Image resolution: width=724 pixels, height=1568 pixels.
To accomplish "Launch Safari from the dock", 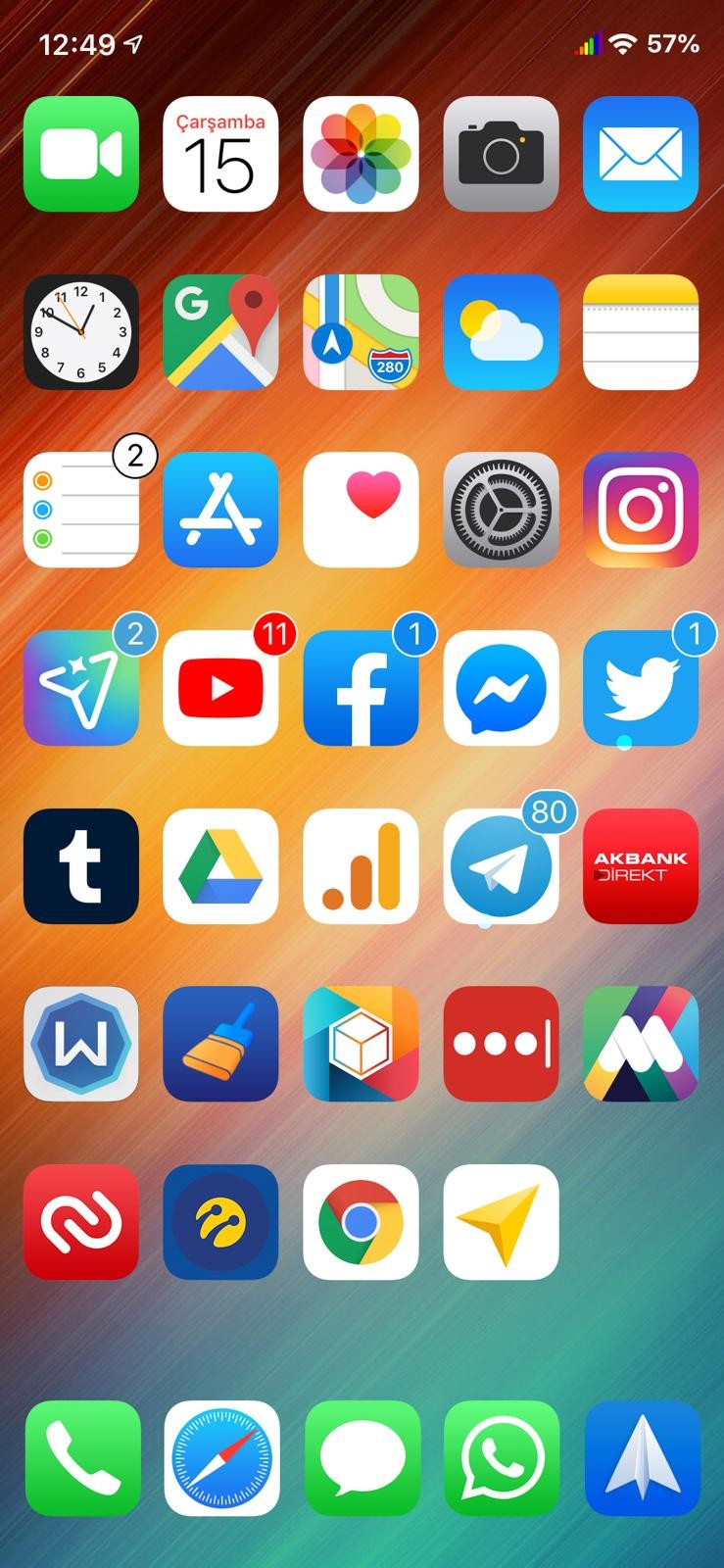I will pos(221,1458).
